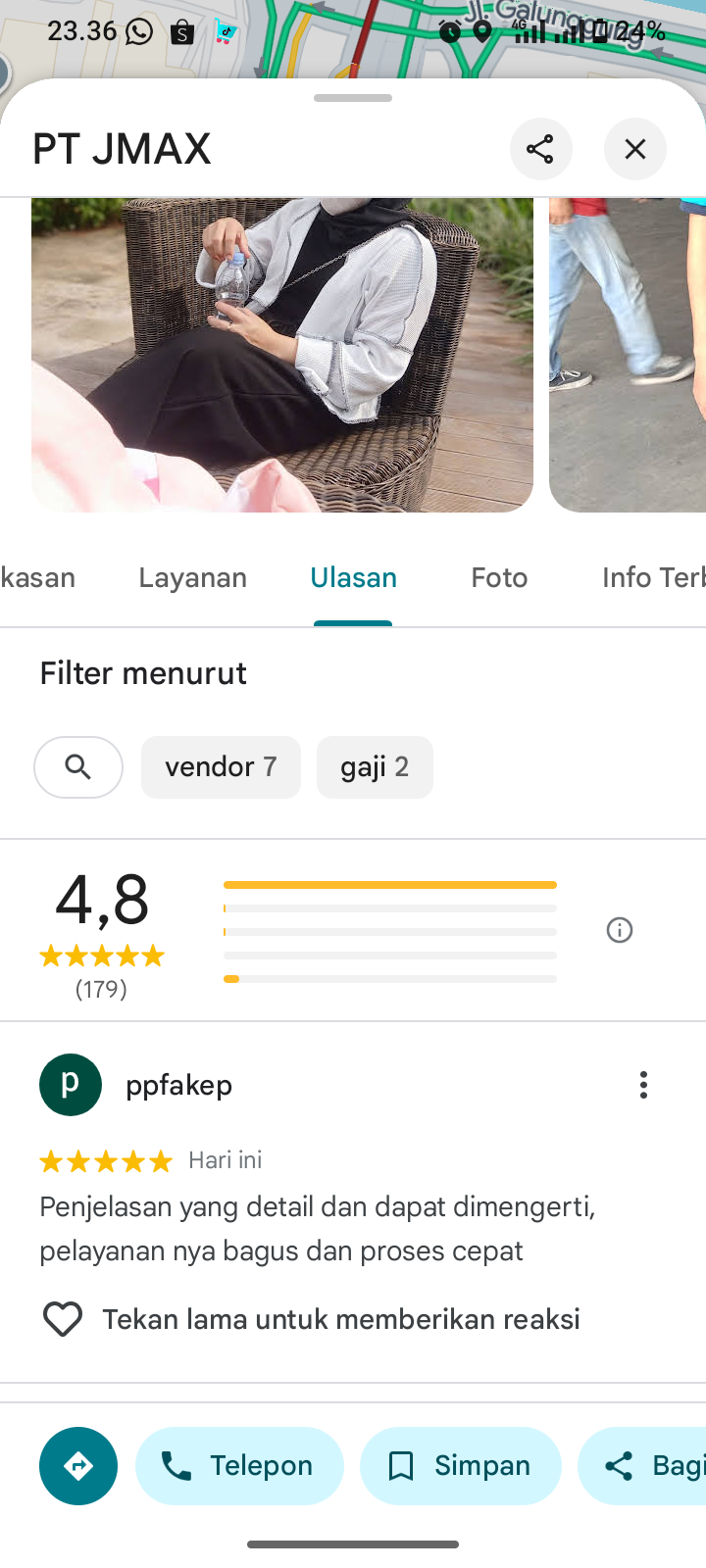The width and height of the screenshot is (706, 1568).
Task: Search within reviews using the magnifier chip
Action: point(78,767)
